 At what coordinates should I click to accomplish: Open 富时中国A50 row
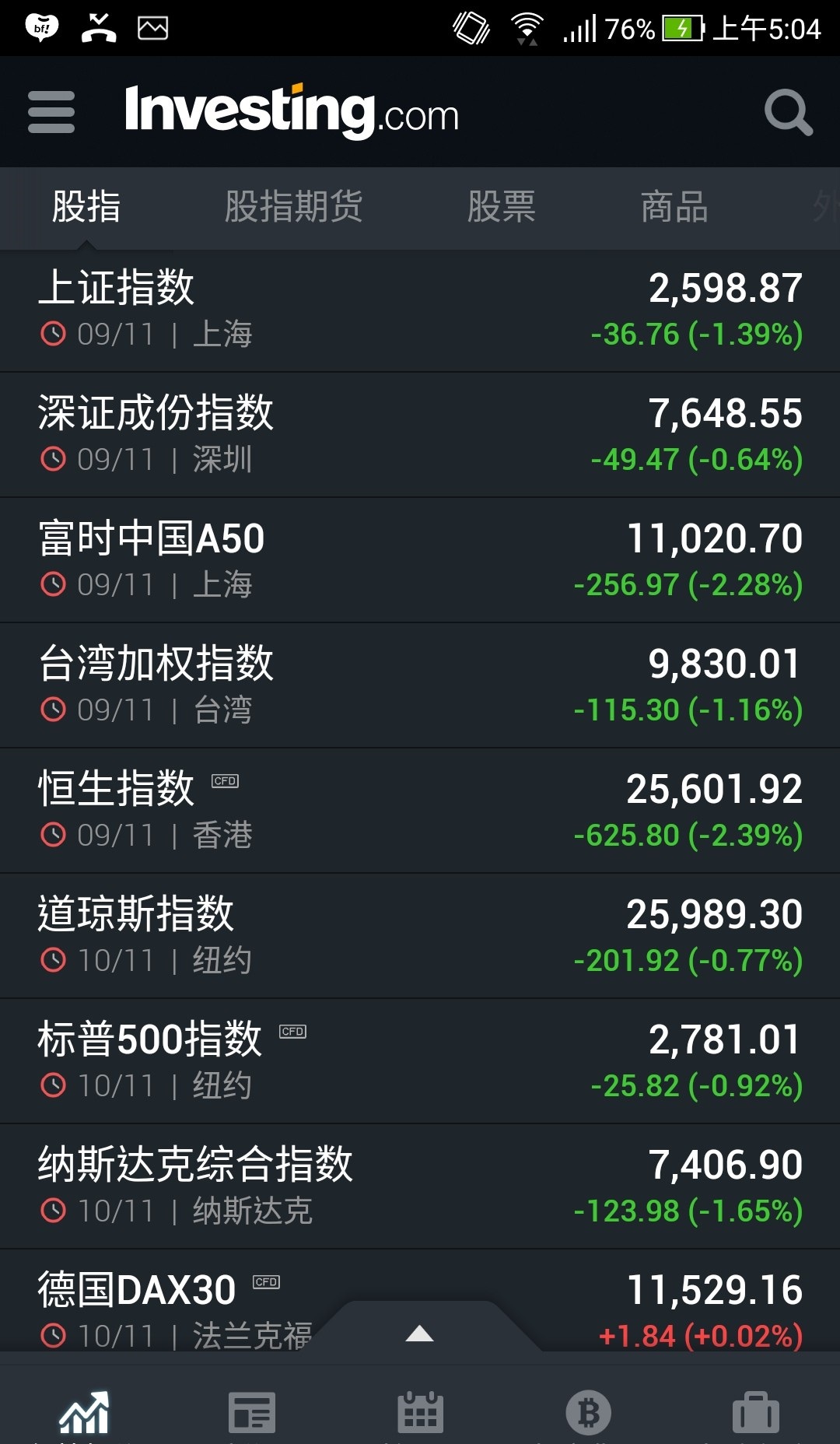click(x=420, y=561)
